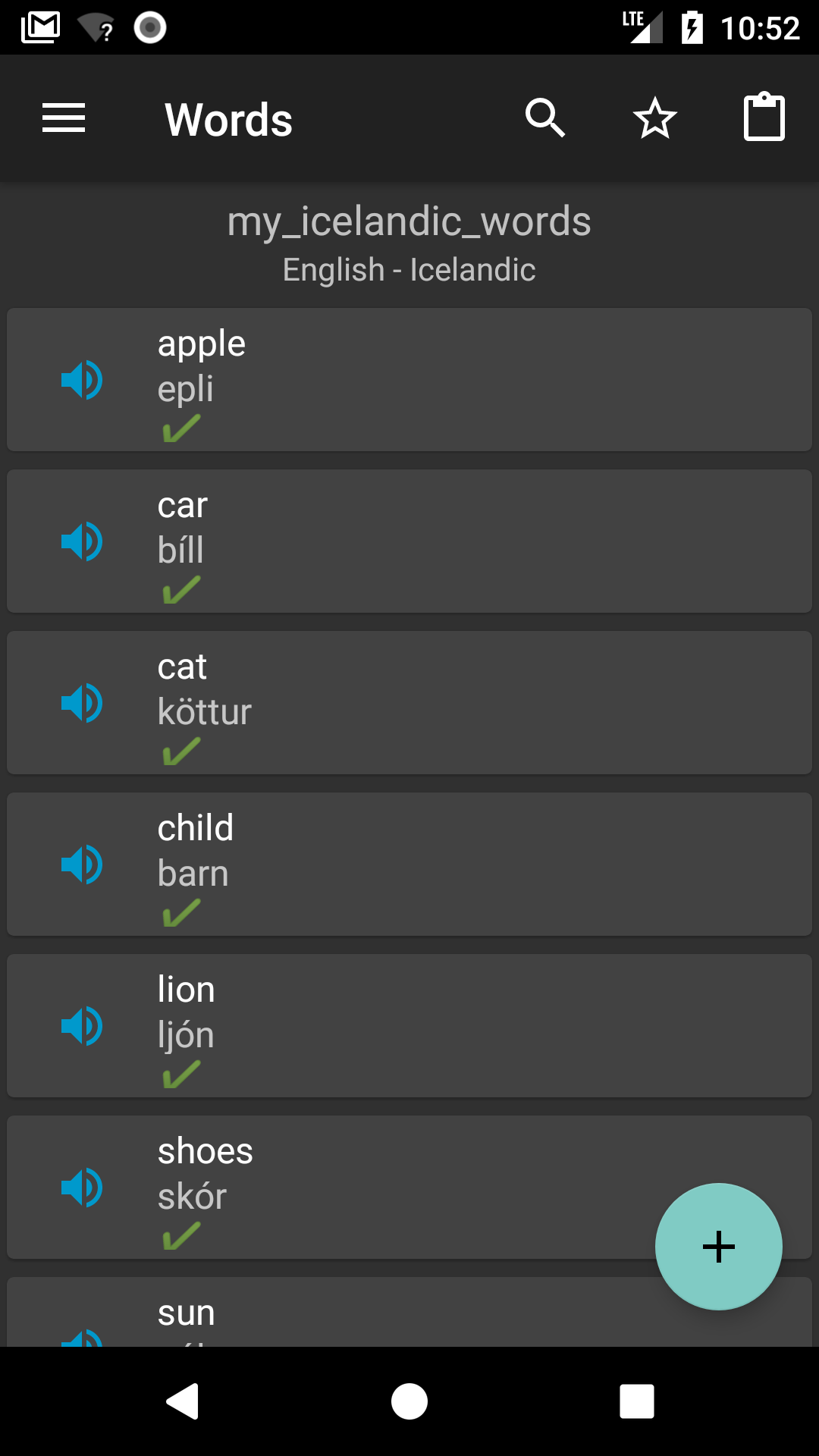Tap the star favorites icon
Screen dimensions: 819x1456
pyautogui.click(x=654, y=118)
